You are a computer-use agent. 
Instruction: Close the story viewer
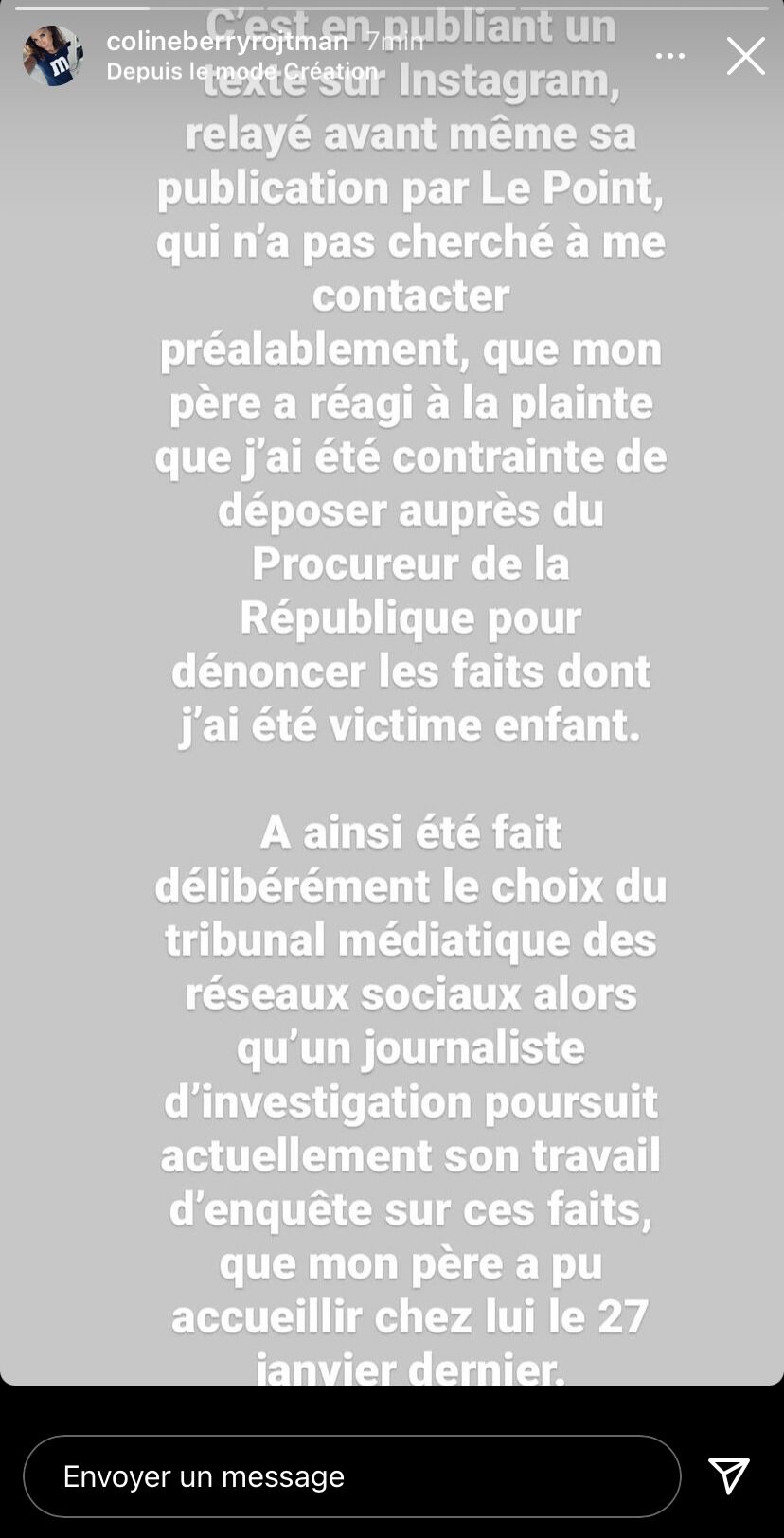click(x=745, y=56)
